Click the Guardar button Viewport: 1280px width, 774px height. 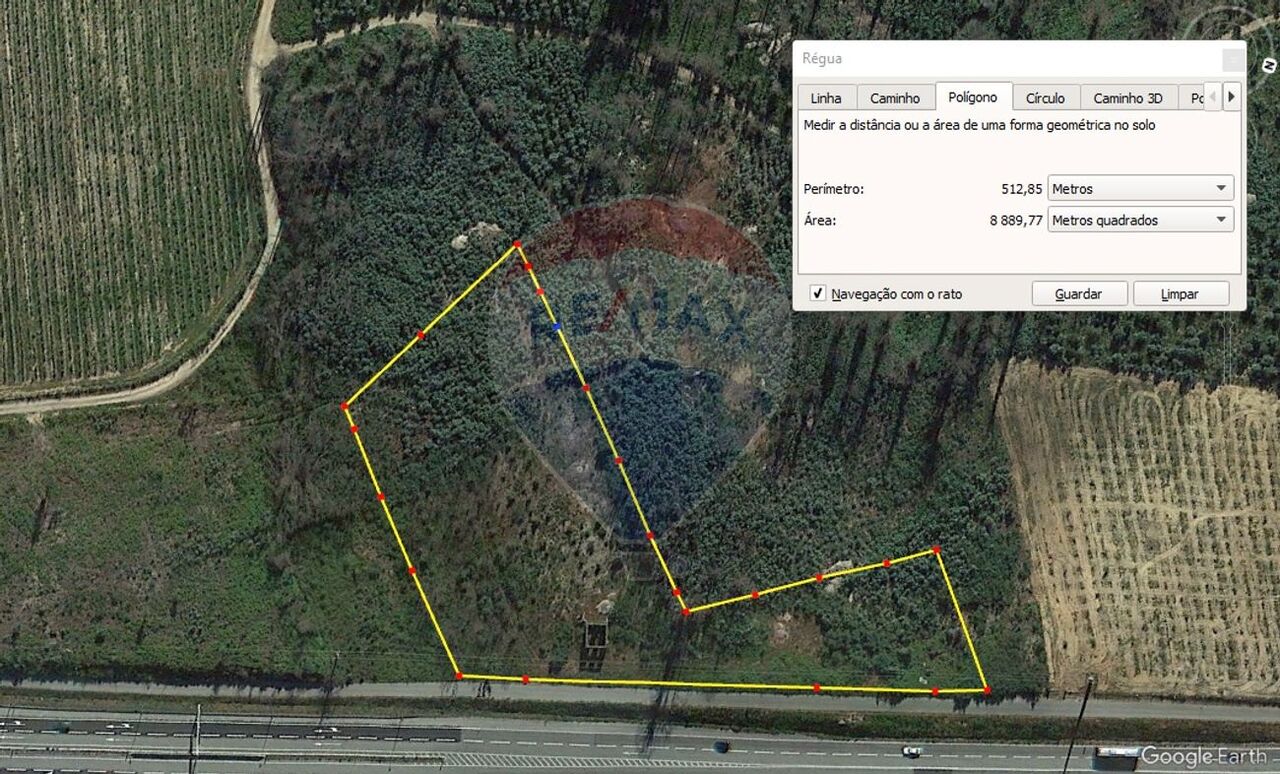click(1079, 293)
